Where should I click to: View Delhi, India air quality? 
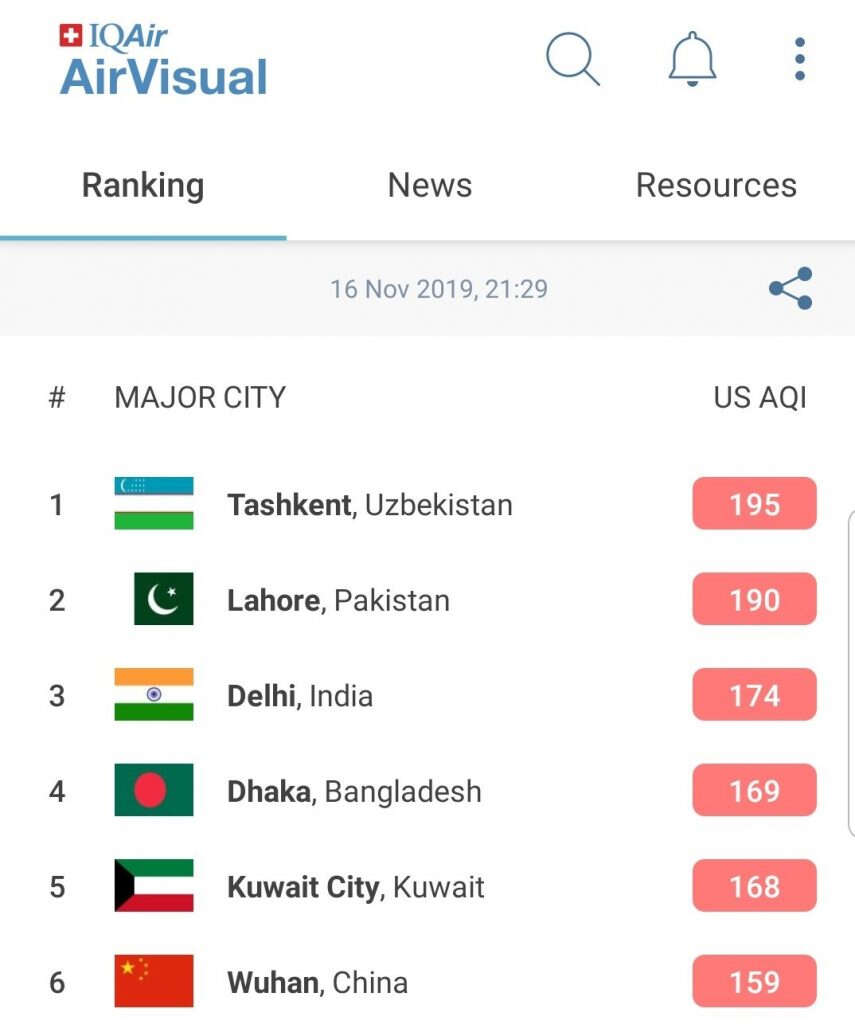coord(300,696)
